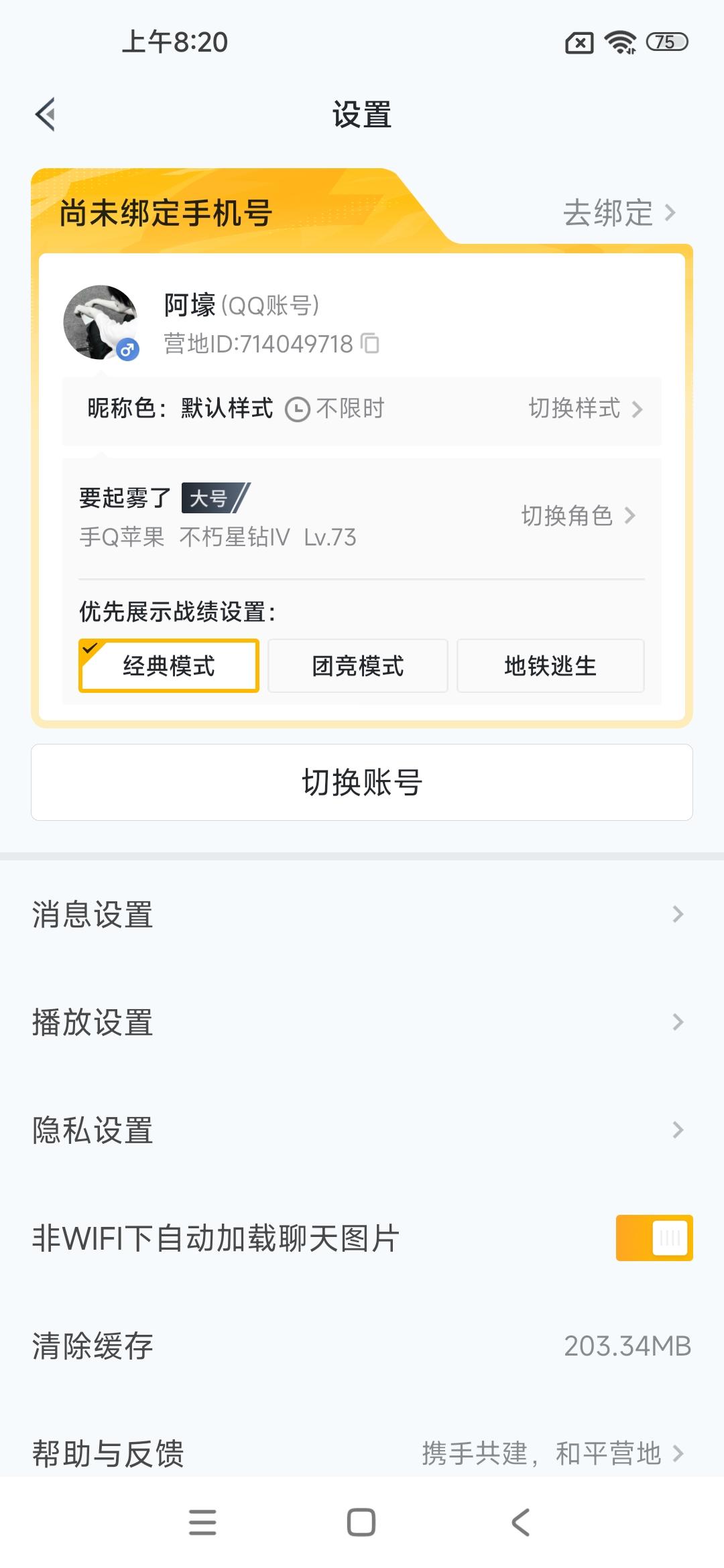
Task: Select 团竞模式 as priority stats mode
Action: tap(358, 665)
